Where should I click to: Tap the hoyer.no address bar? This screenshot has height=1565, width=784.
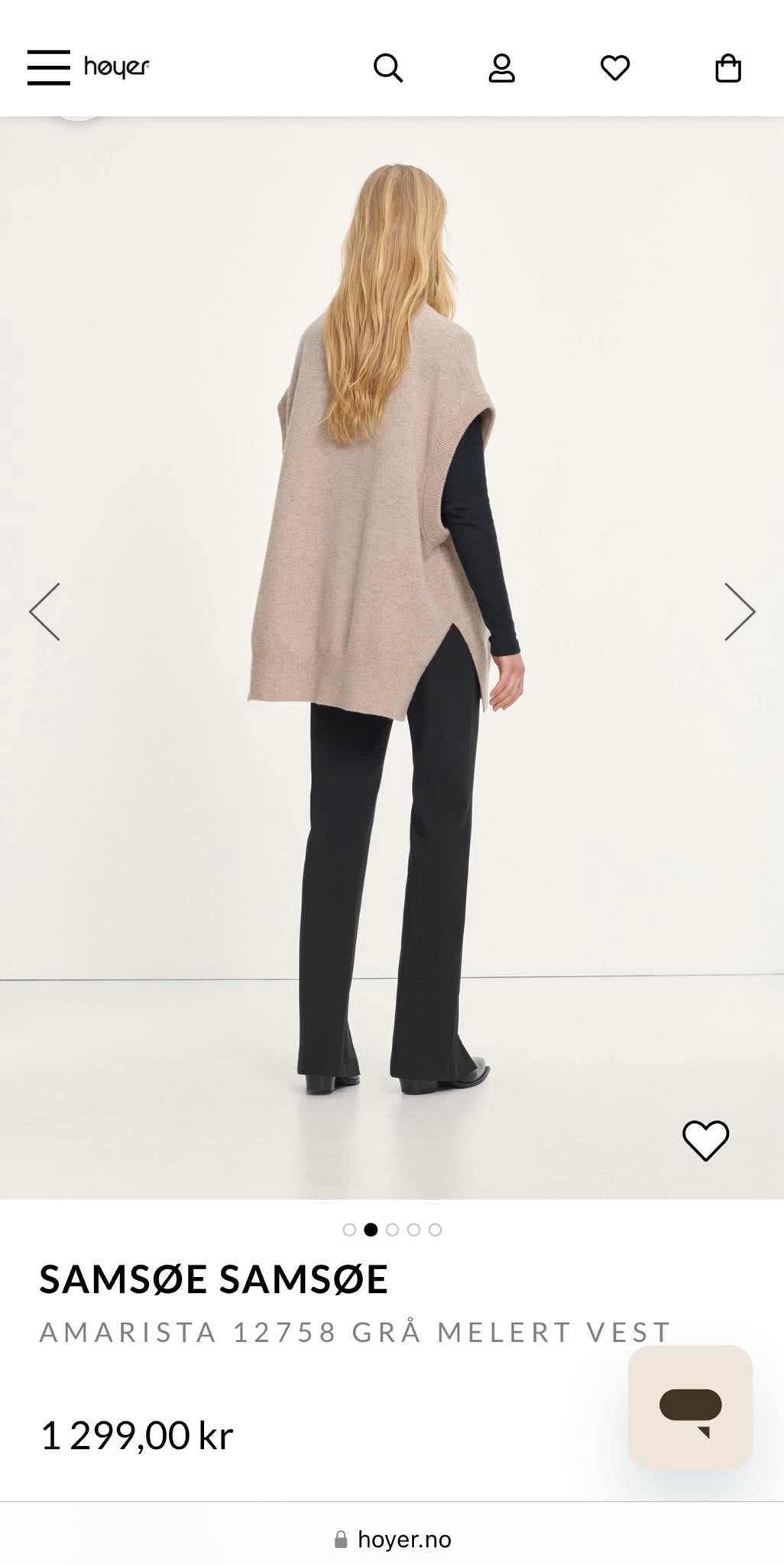(393, 1540)
